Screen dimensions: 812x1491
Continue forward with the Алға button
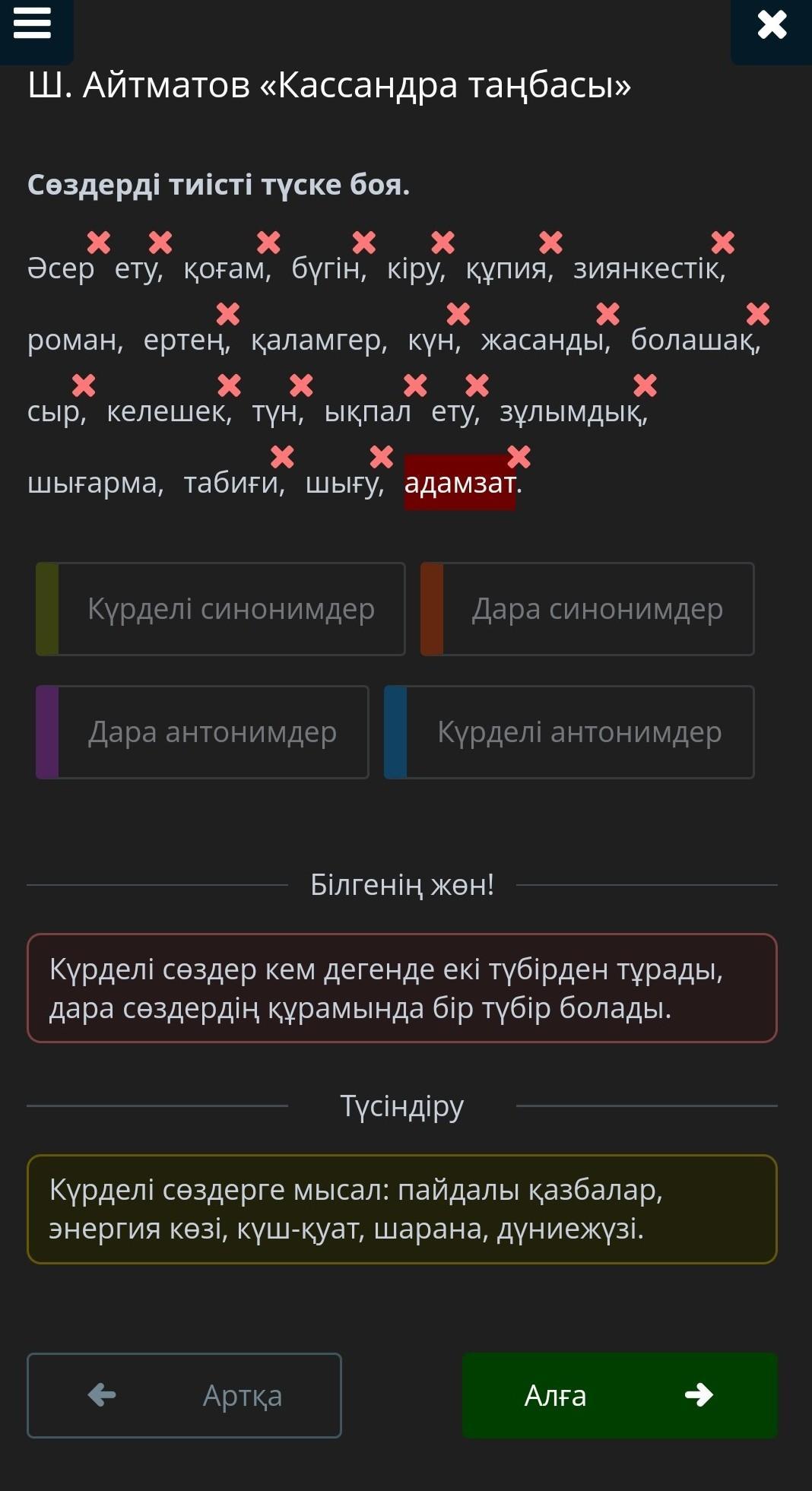point(620,1395)
